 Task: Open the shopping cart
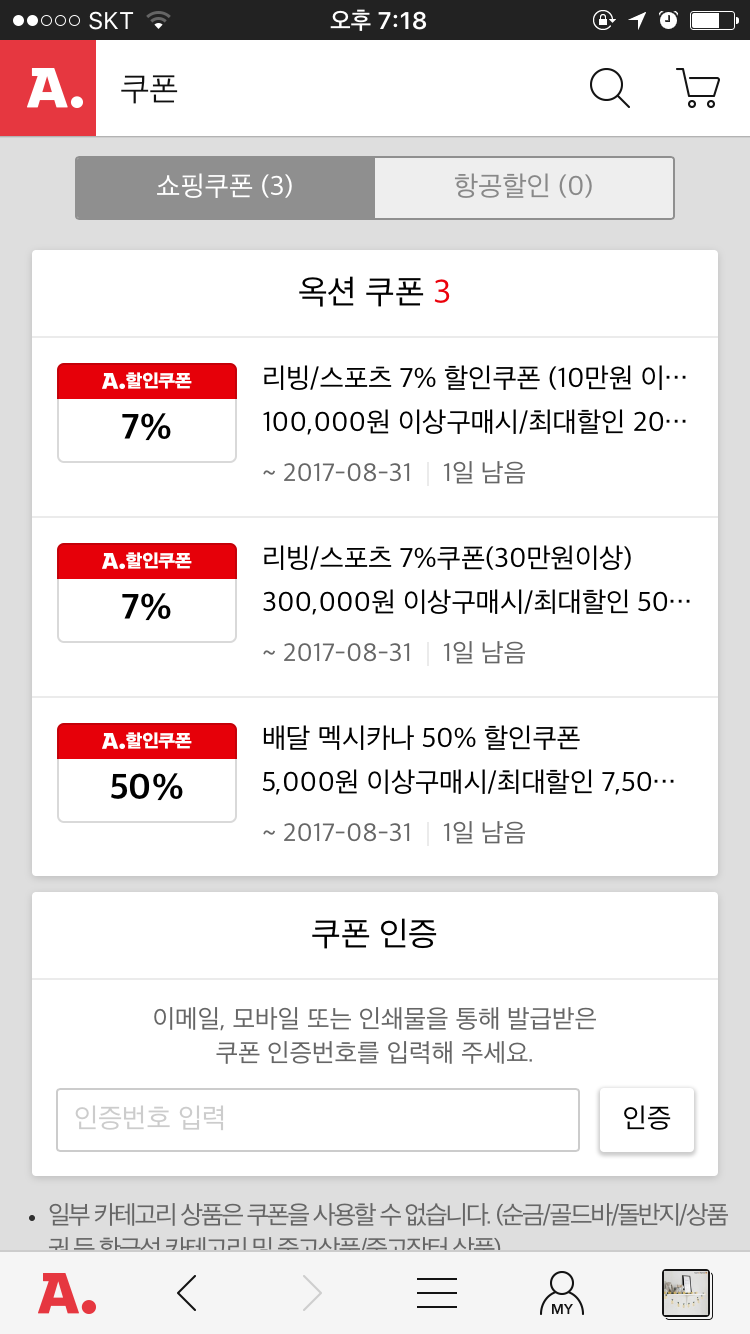pos(697,88)
